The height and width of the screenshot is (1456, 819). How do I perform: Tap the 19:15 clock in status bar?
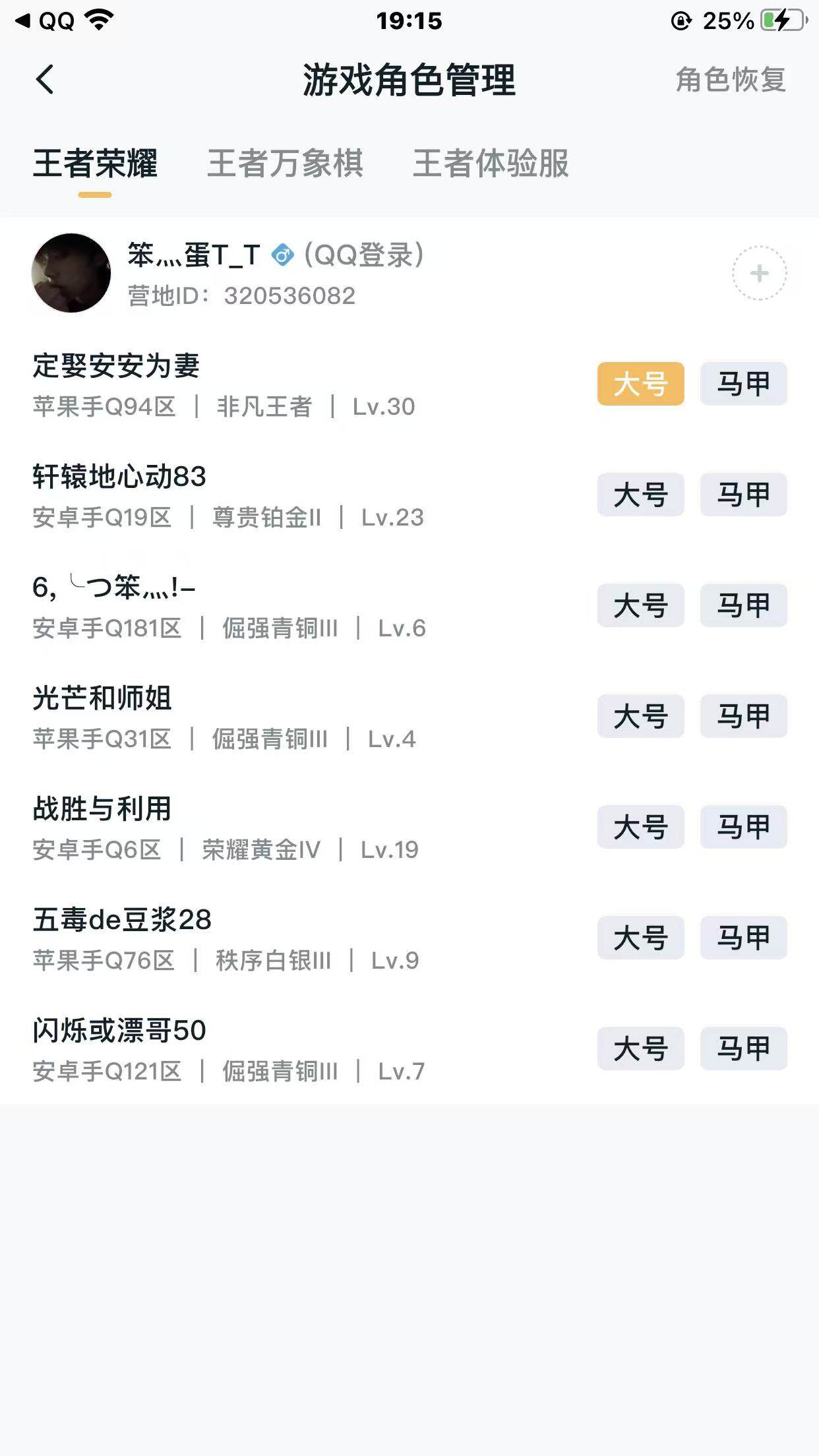coord(409,20)
